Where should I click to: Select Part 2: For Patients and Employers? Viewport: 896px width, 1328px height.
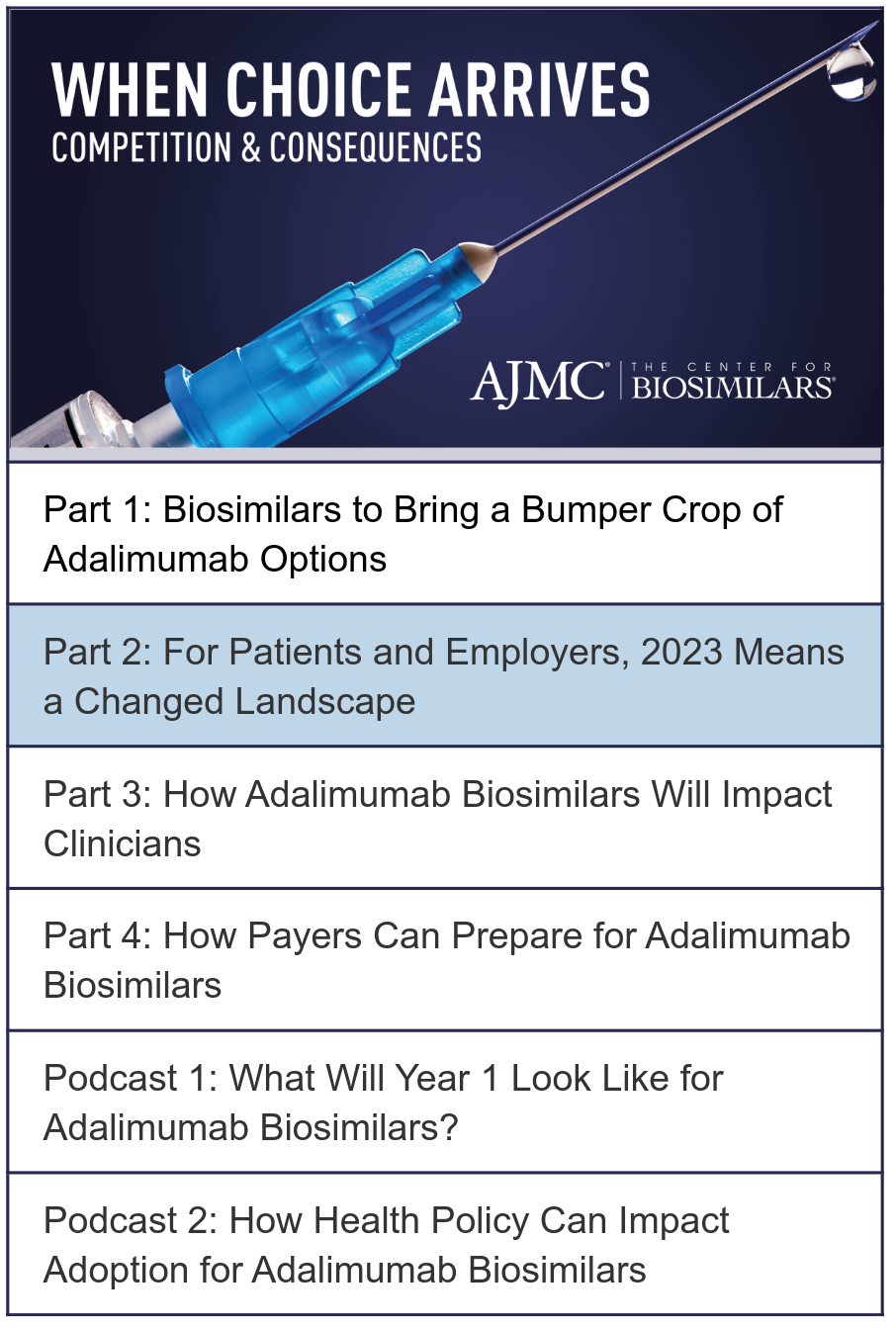pos(443,676)
